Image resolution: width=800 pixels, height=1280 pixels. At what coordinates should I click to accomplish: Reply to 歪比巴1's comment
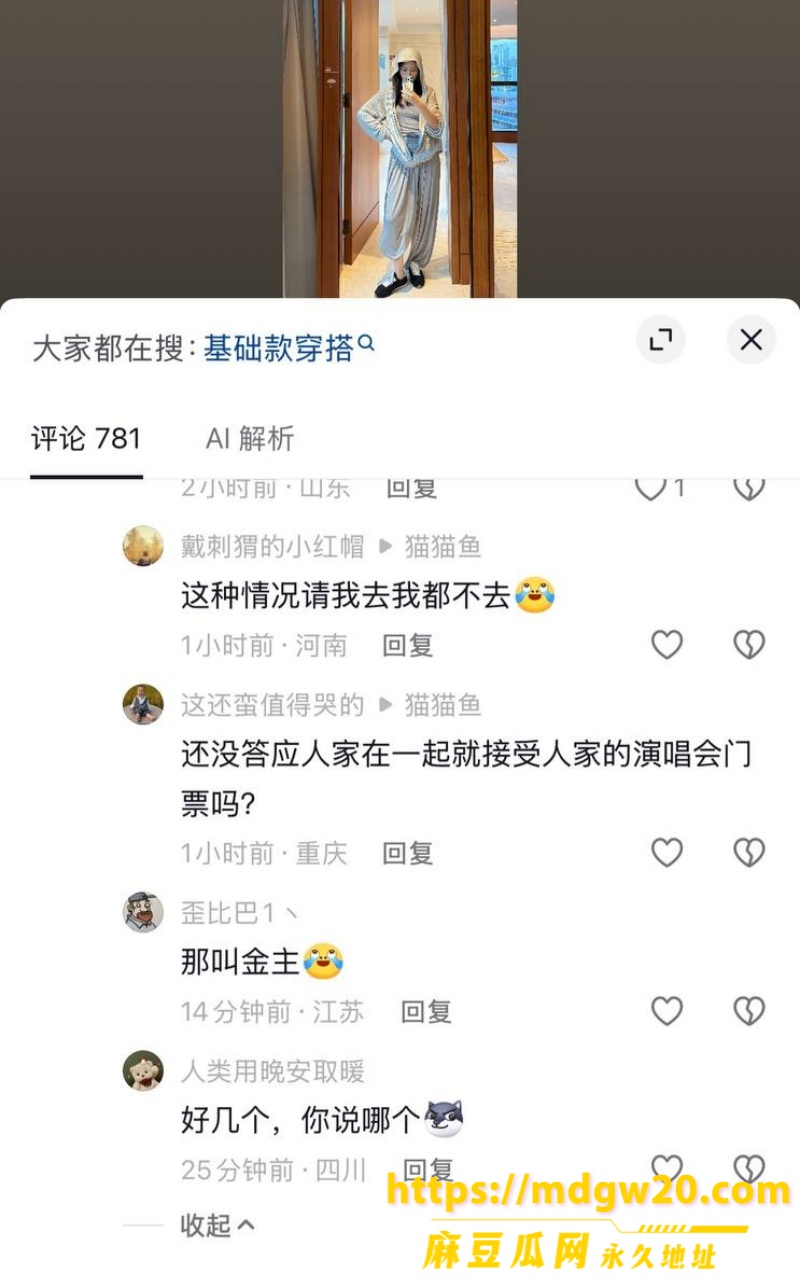tap(427, 1012)
